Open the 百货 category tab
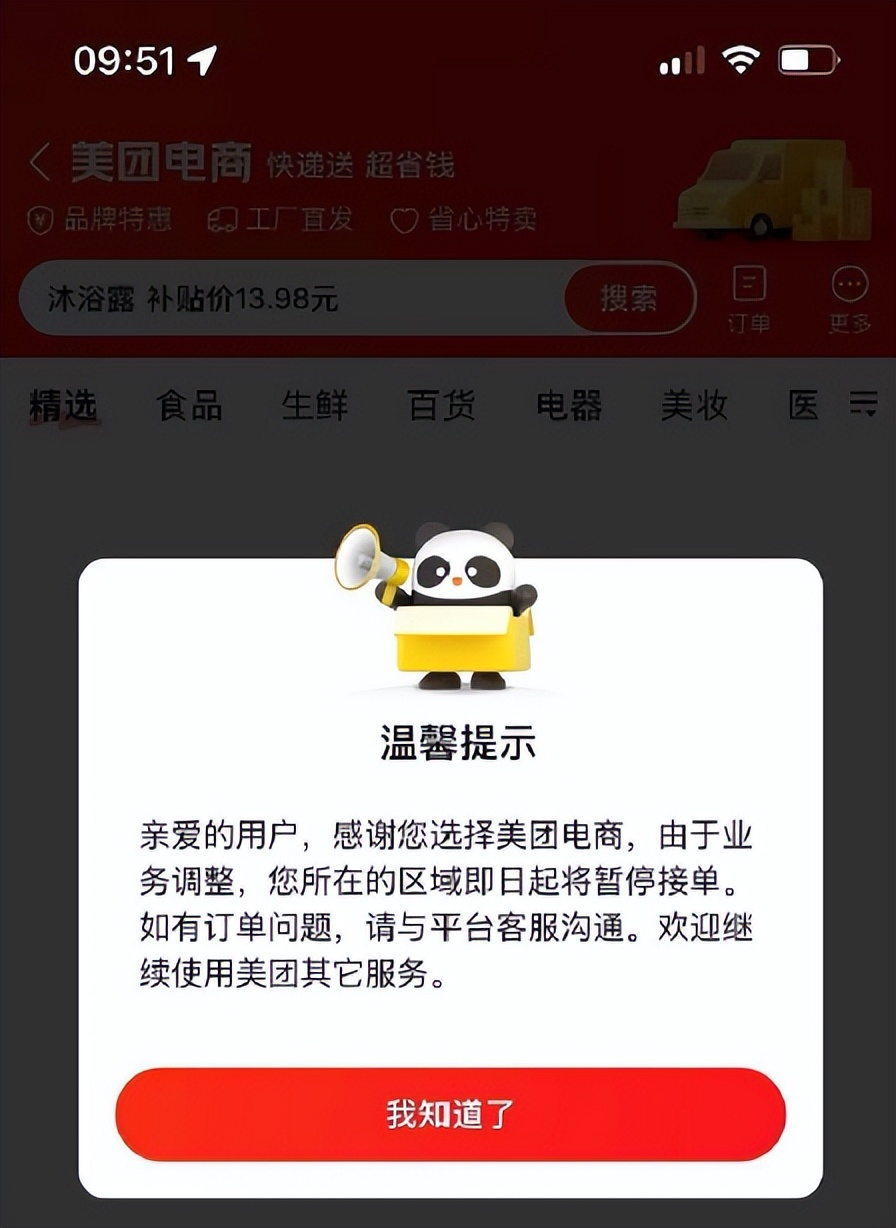896x1228 pixels. click(x=441, y=405)
